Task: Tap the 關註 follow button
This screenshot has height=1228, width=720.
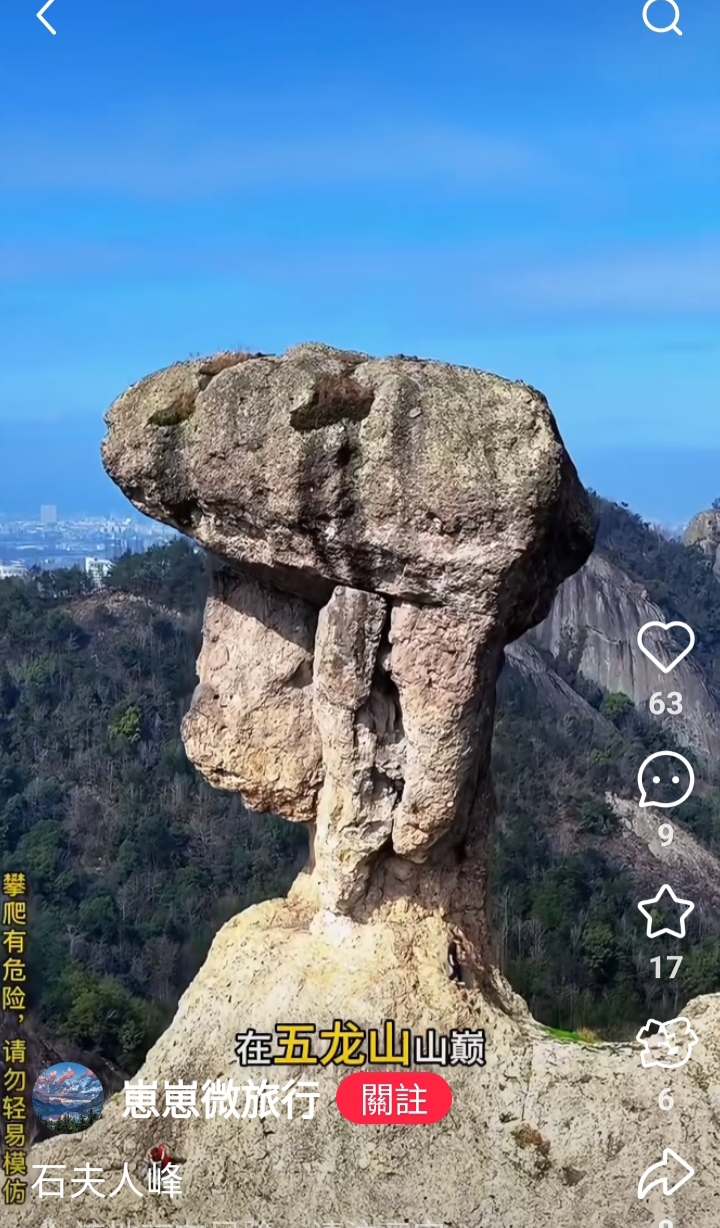Action: coord(394,1099)
